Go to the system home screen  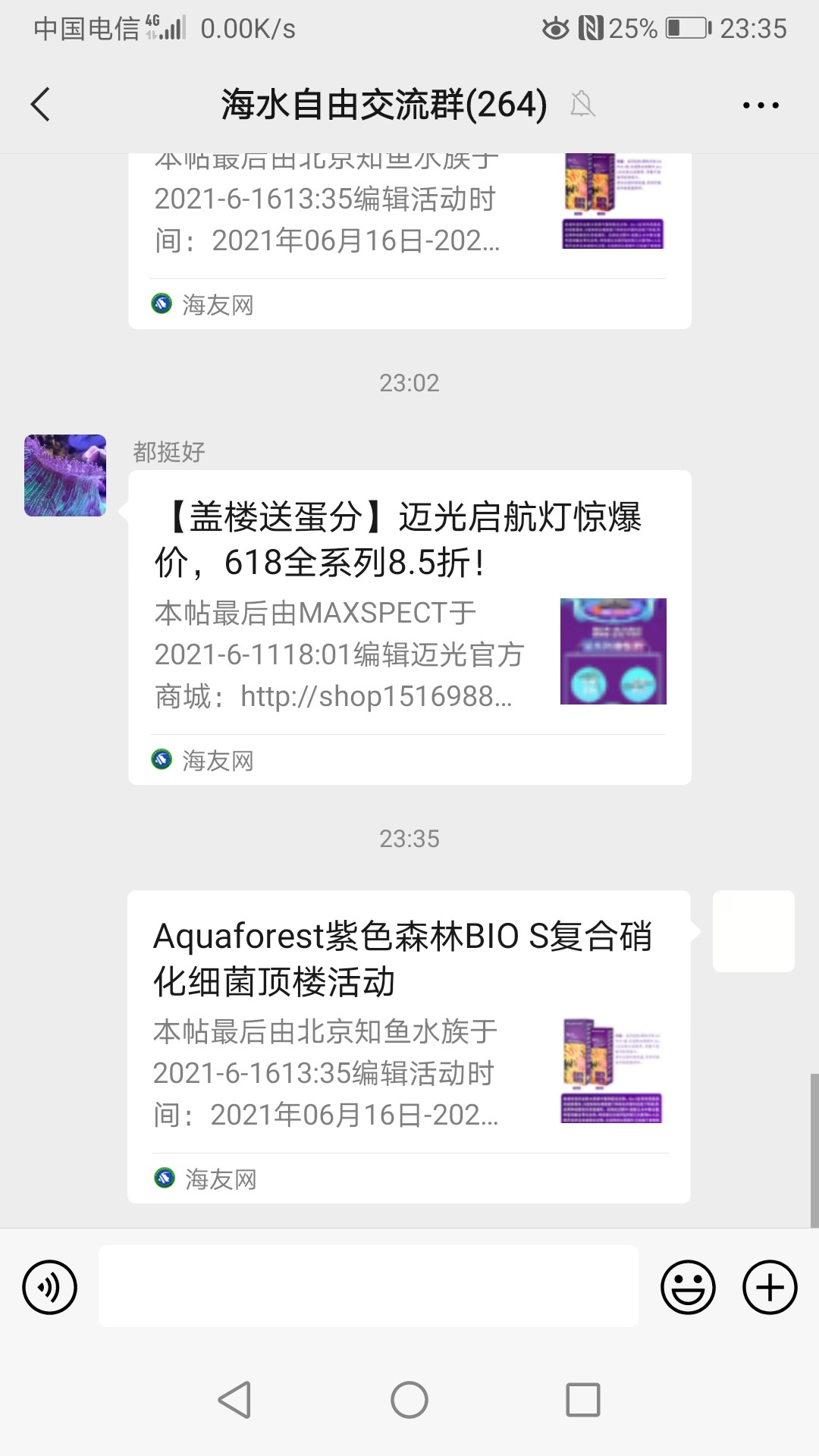(409, 1400)
